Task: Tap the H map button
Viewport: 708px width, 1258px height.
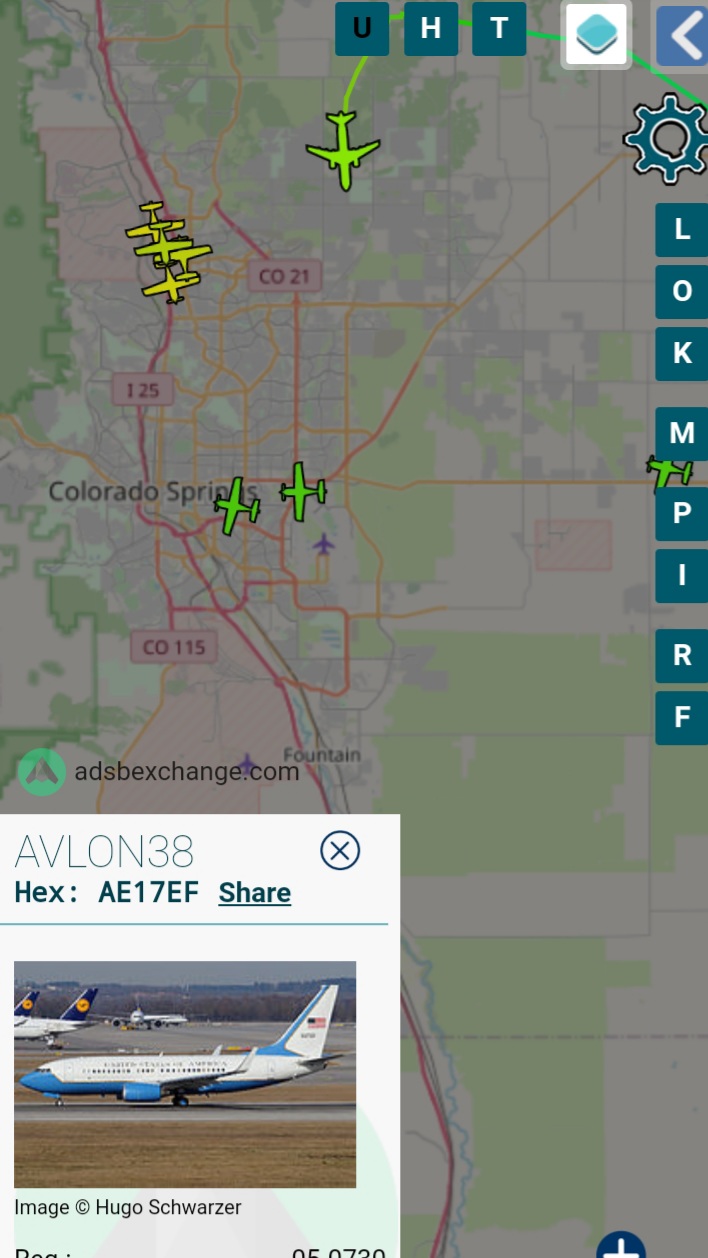Action: tap(431, 29)
